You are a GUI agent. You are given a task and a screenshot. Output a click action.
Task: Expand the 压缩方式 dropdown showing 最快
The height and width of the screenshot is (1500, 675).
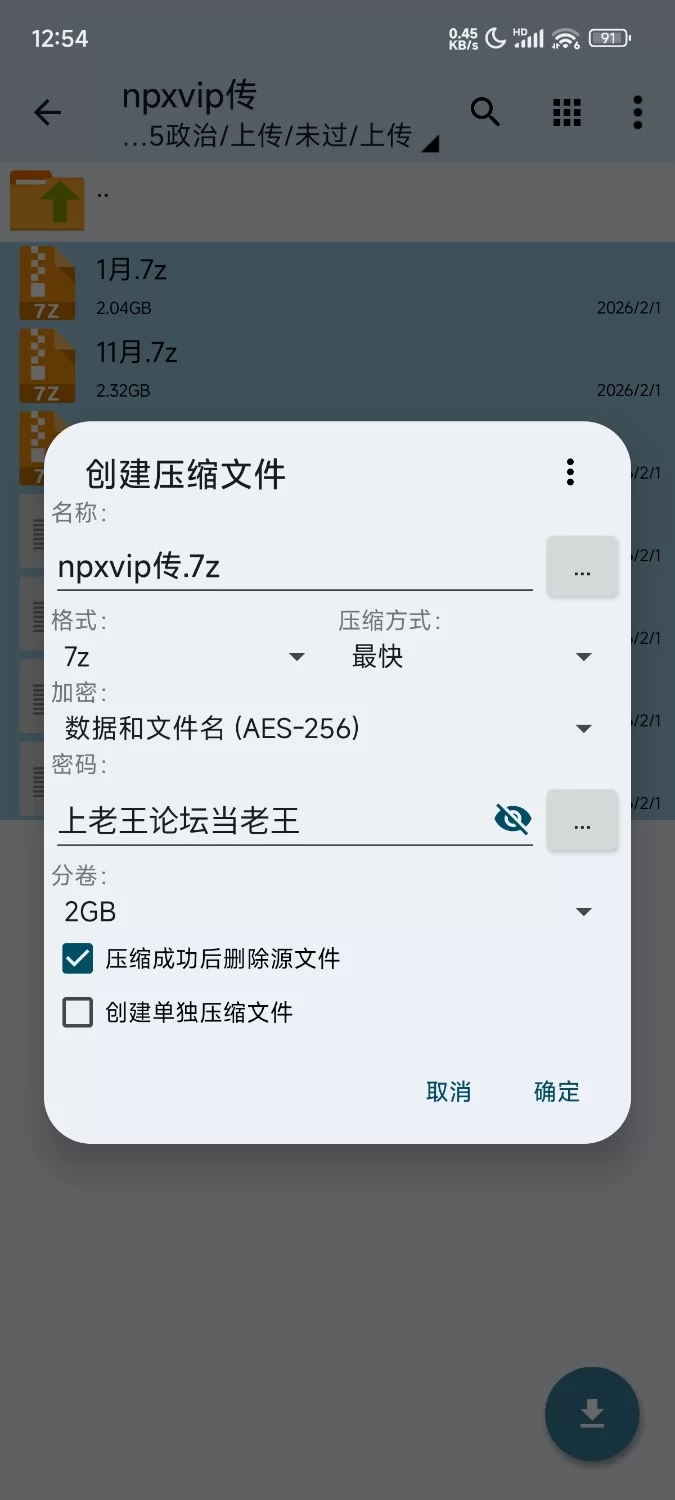click(470, 657)
